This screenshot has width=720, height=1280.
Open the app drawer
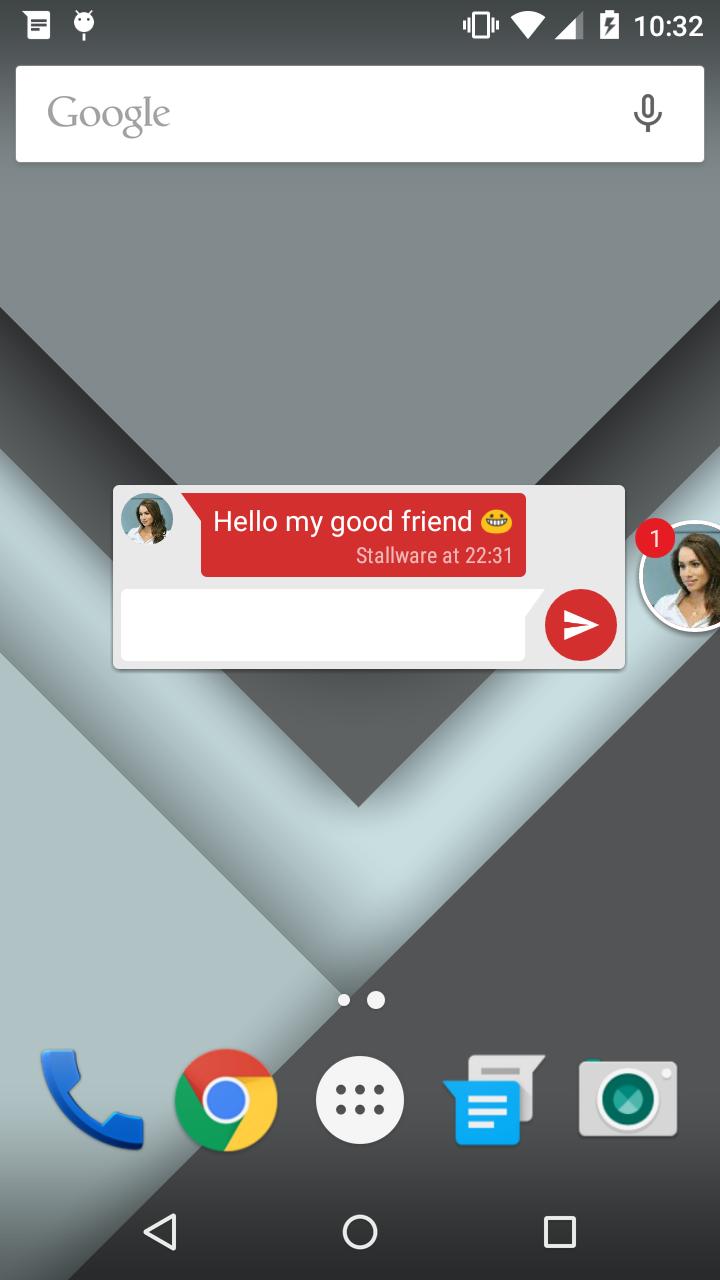click(x=360, y=1099)
